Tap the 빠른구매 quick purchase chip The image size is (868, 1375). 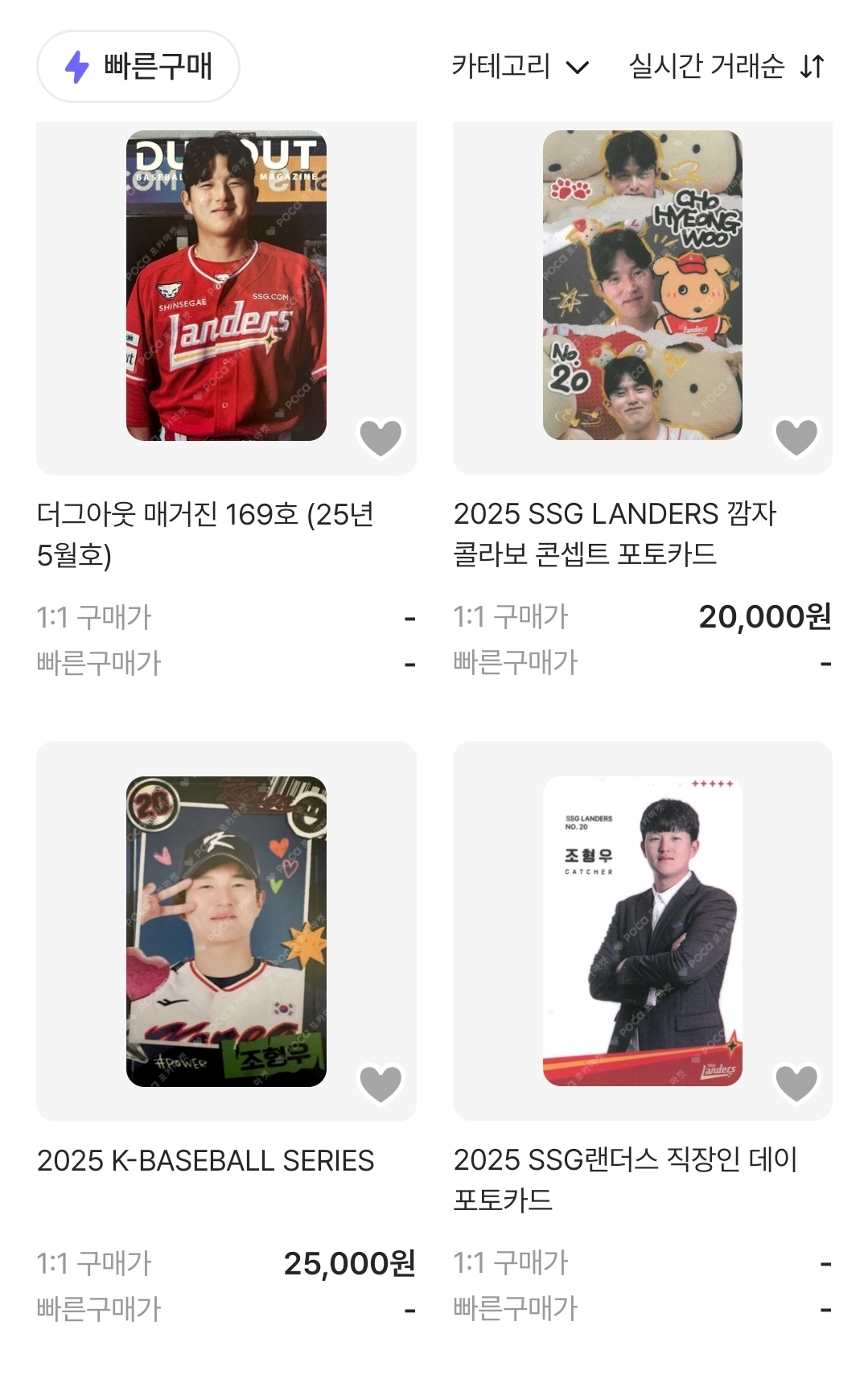(138, 67)
